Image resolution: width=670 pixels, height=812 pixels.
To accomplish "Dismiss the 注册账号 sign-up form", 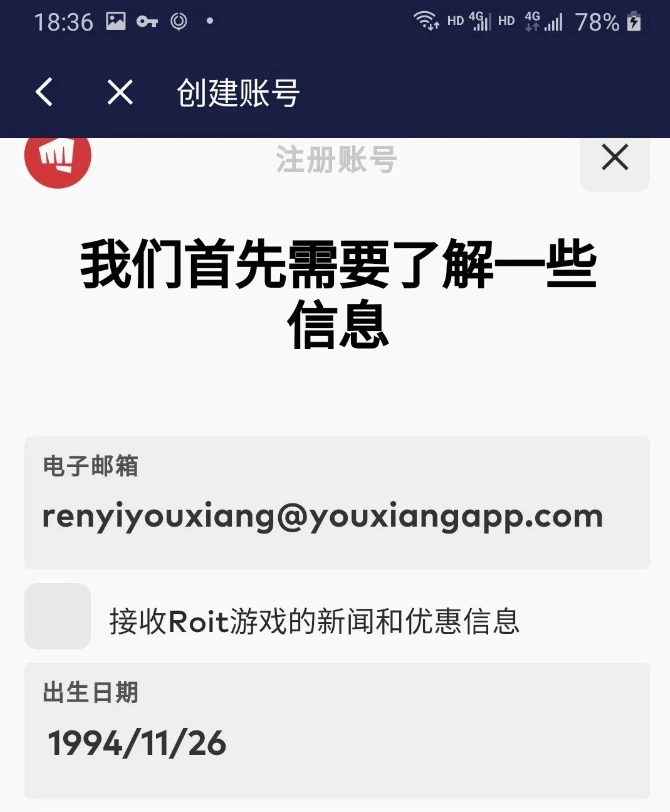I will coord(614,158).
